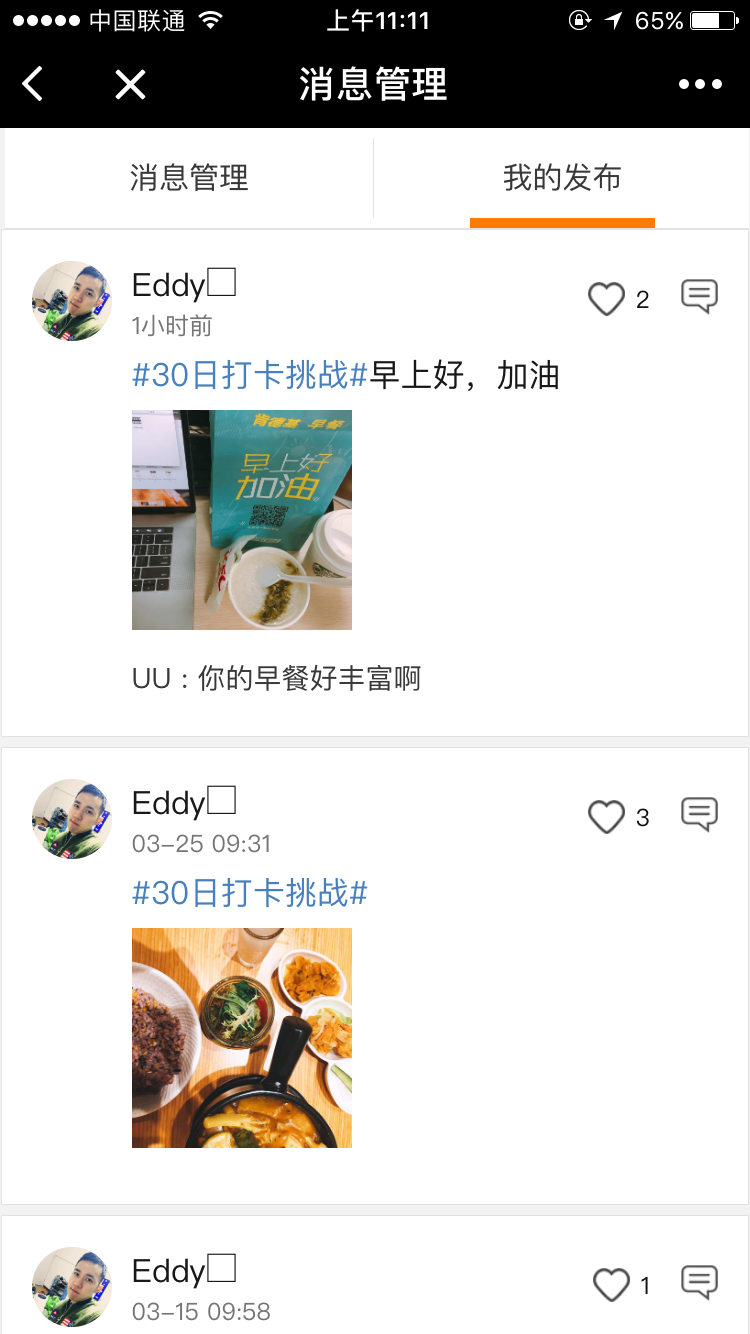Close the page with the X icon
The image size is (750, 1334).
(130, 84)
